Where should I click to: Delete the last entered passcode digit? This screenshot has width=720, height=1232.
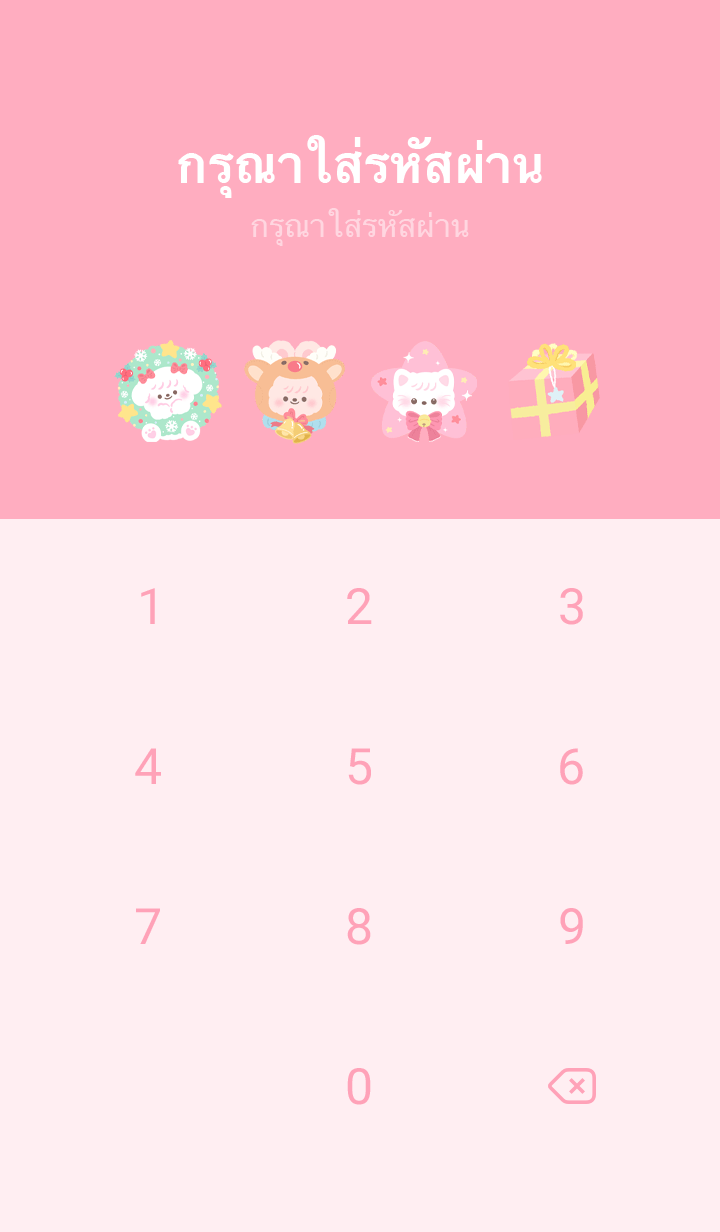(572, 1086)
